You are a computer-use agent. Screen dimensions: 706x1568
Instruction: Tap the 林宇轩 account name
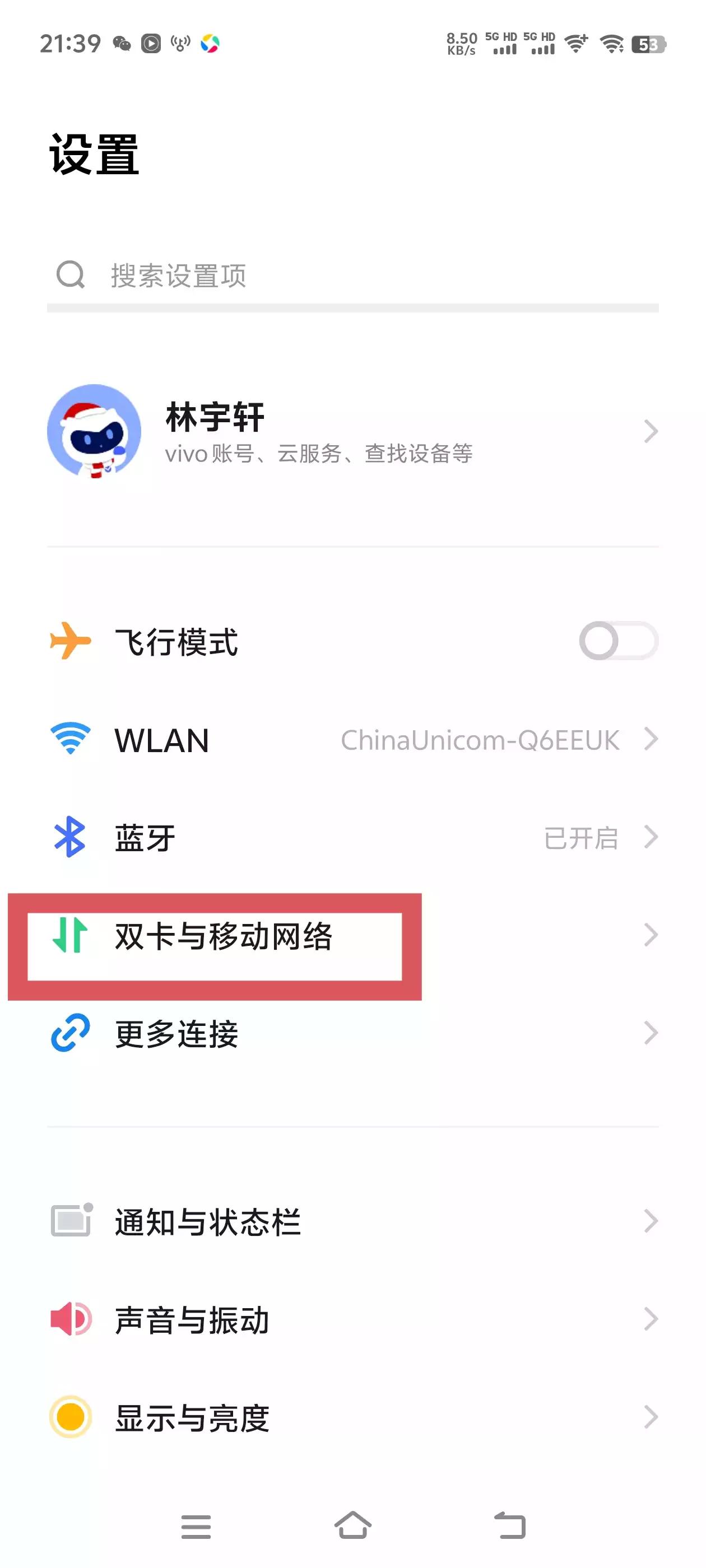215,417
